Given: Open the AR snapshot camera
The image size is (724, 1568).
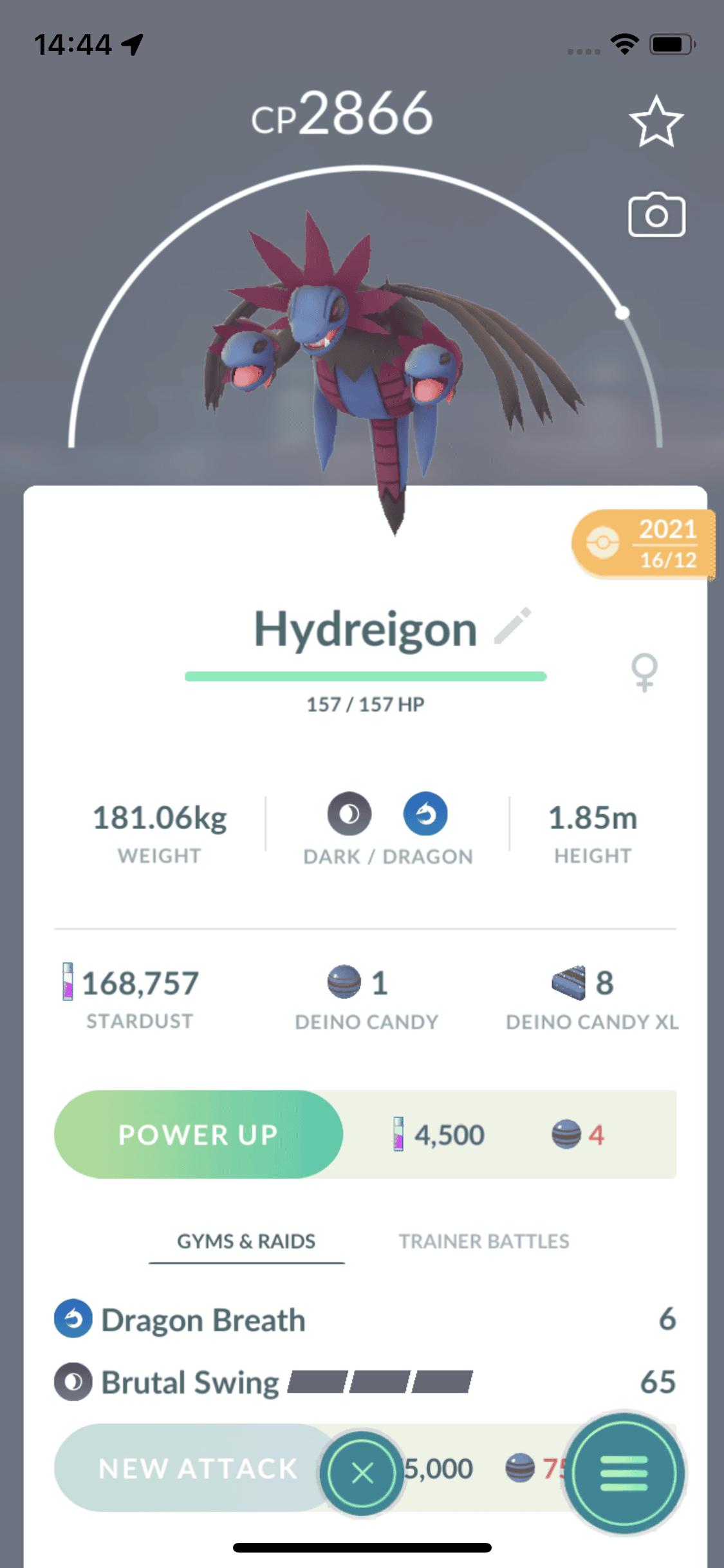Looking at the screenshot, I should 656,215.
